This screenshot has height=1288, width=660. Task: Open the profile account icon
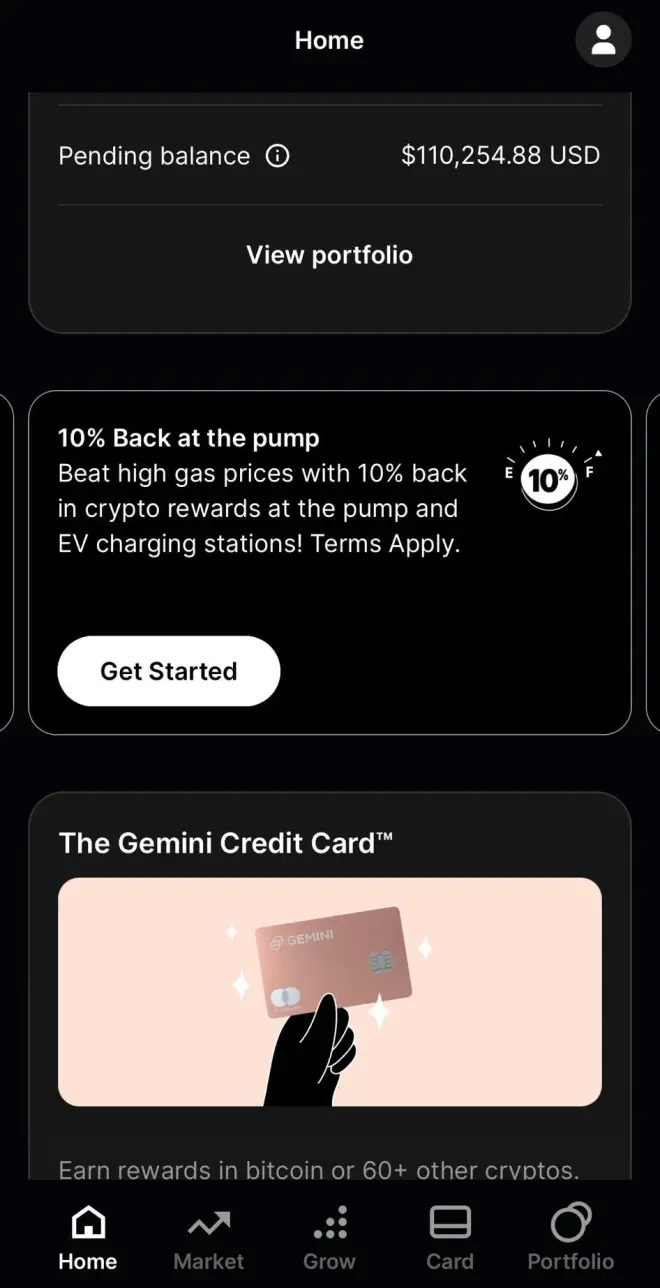603,40
